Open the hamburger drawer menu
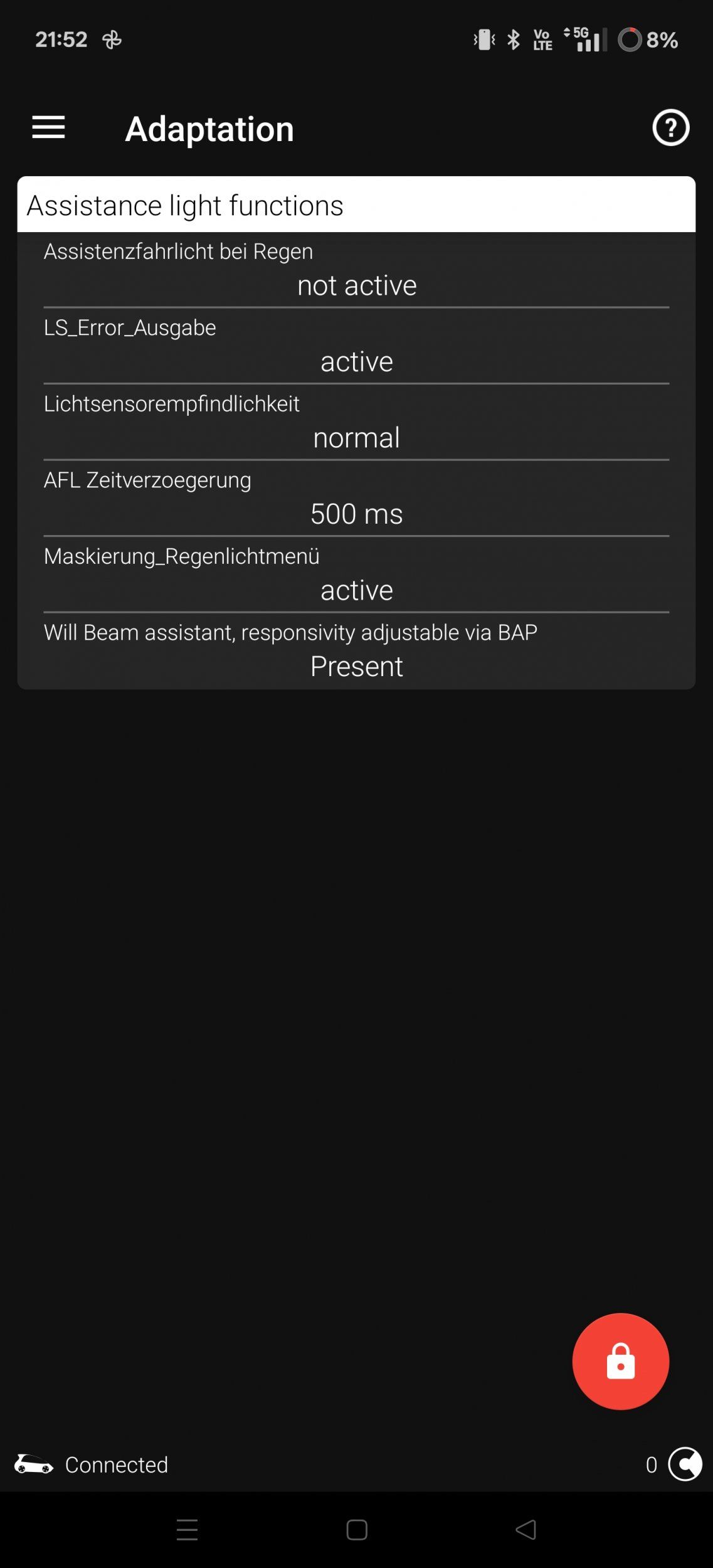The image size is (713, 1568). point(48,127)
